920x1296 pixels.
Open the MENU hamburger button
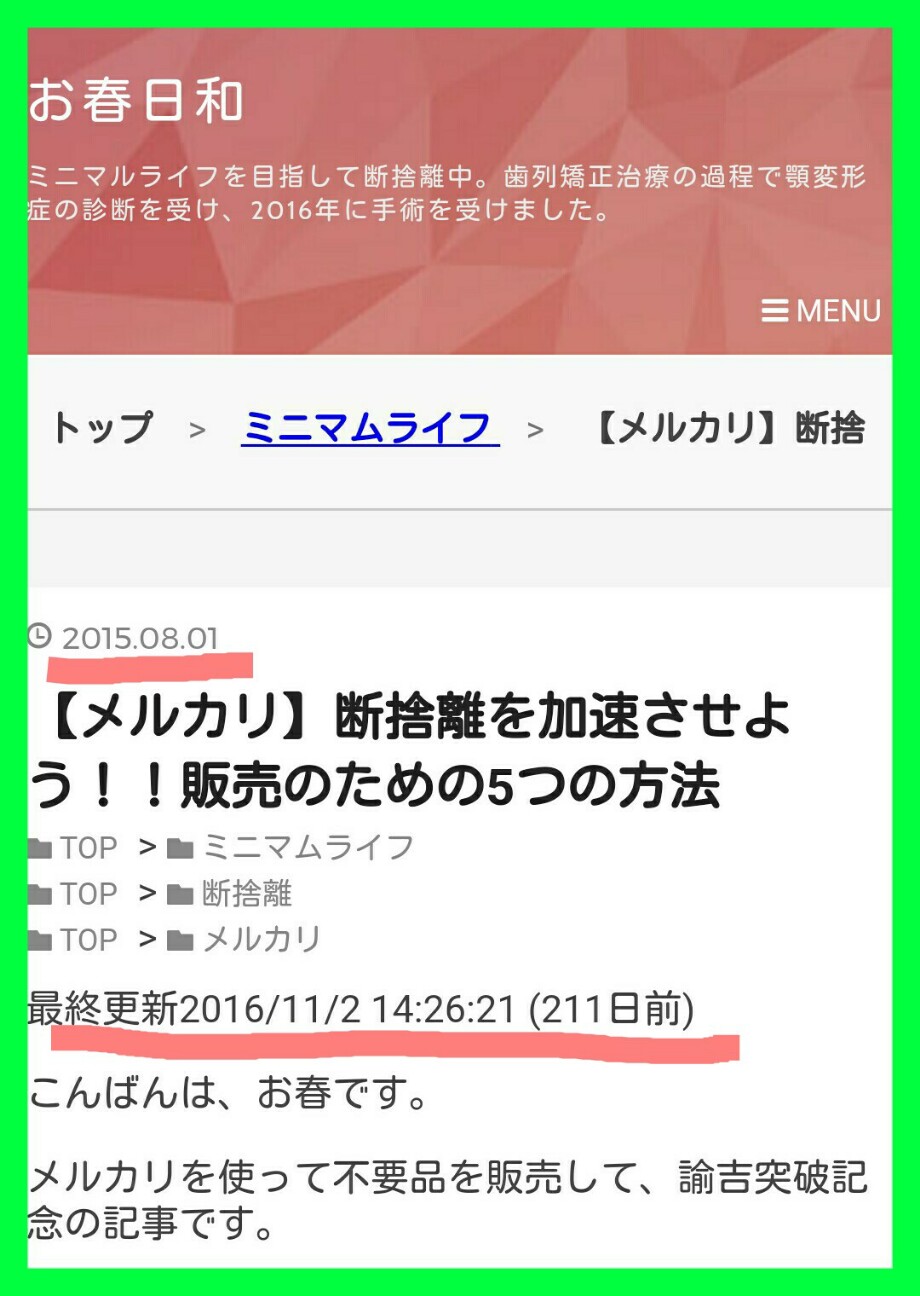click(x=821, y=311)
